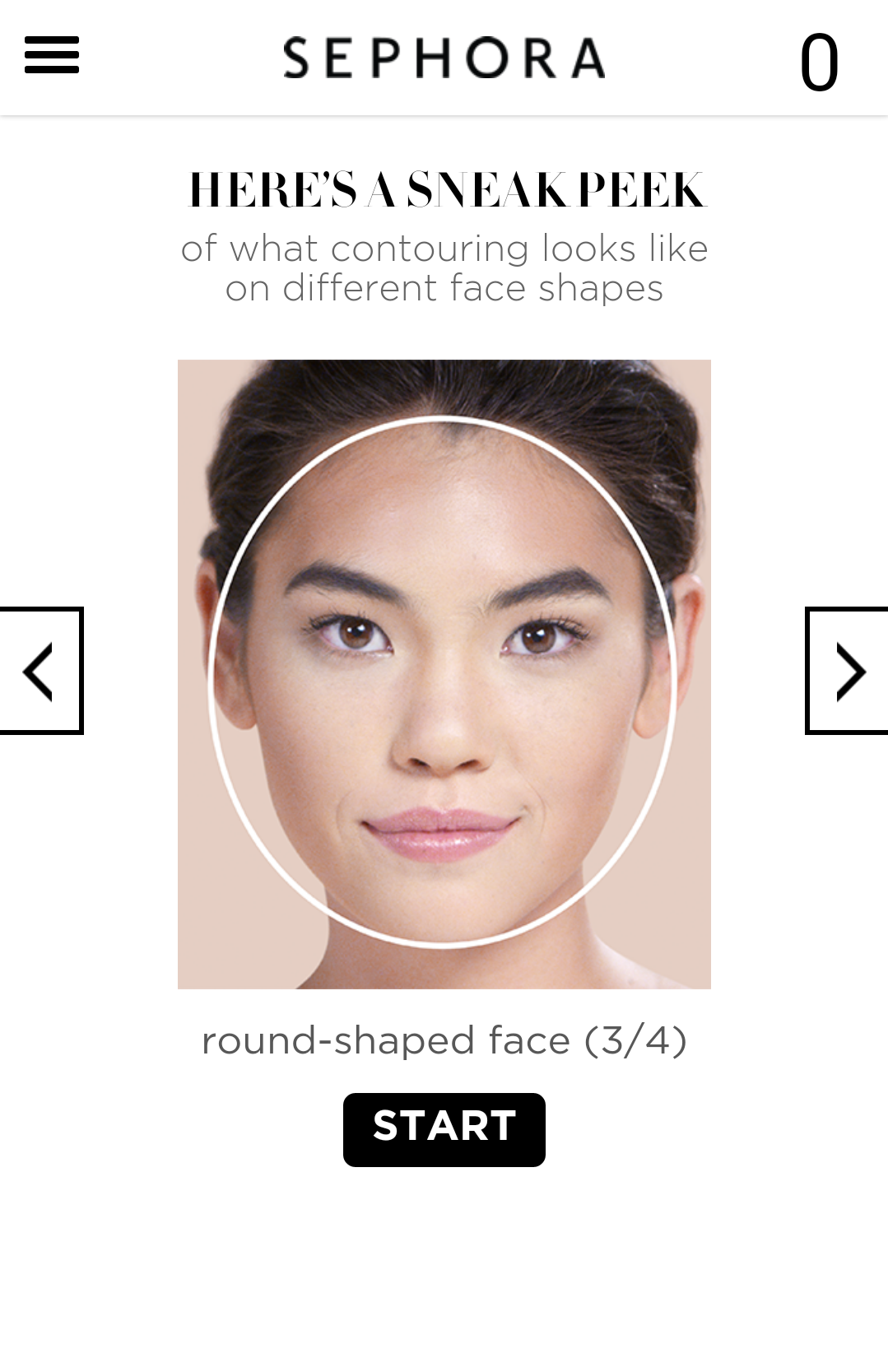Open the hamburger menu

[x=51, y=55]
